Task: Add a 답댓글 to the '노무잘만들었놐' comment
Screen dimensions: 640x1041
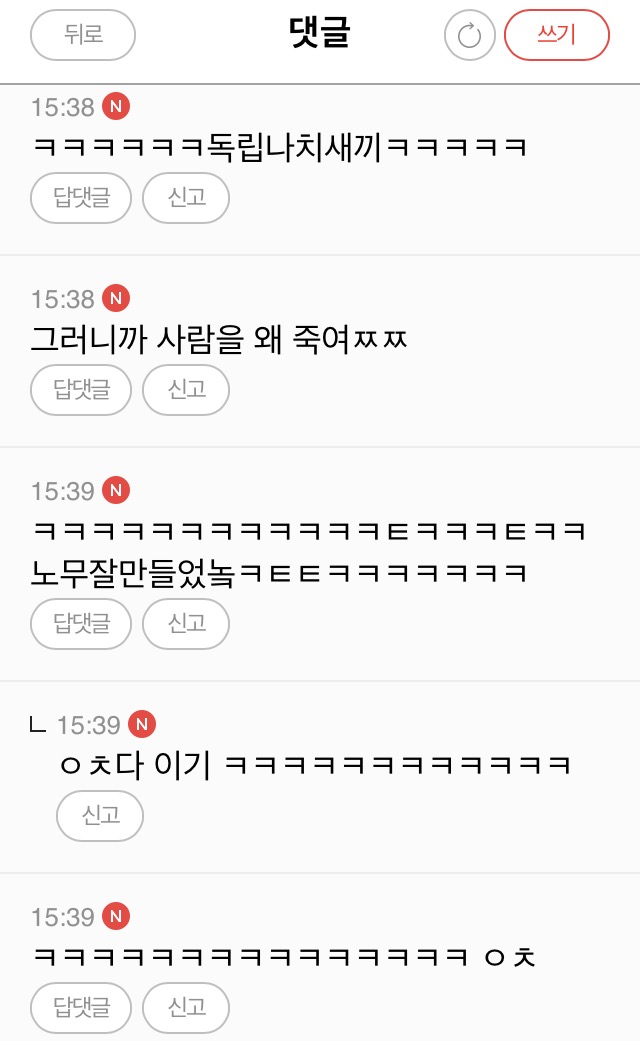Action: 81,624
